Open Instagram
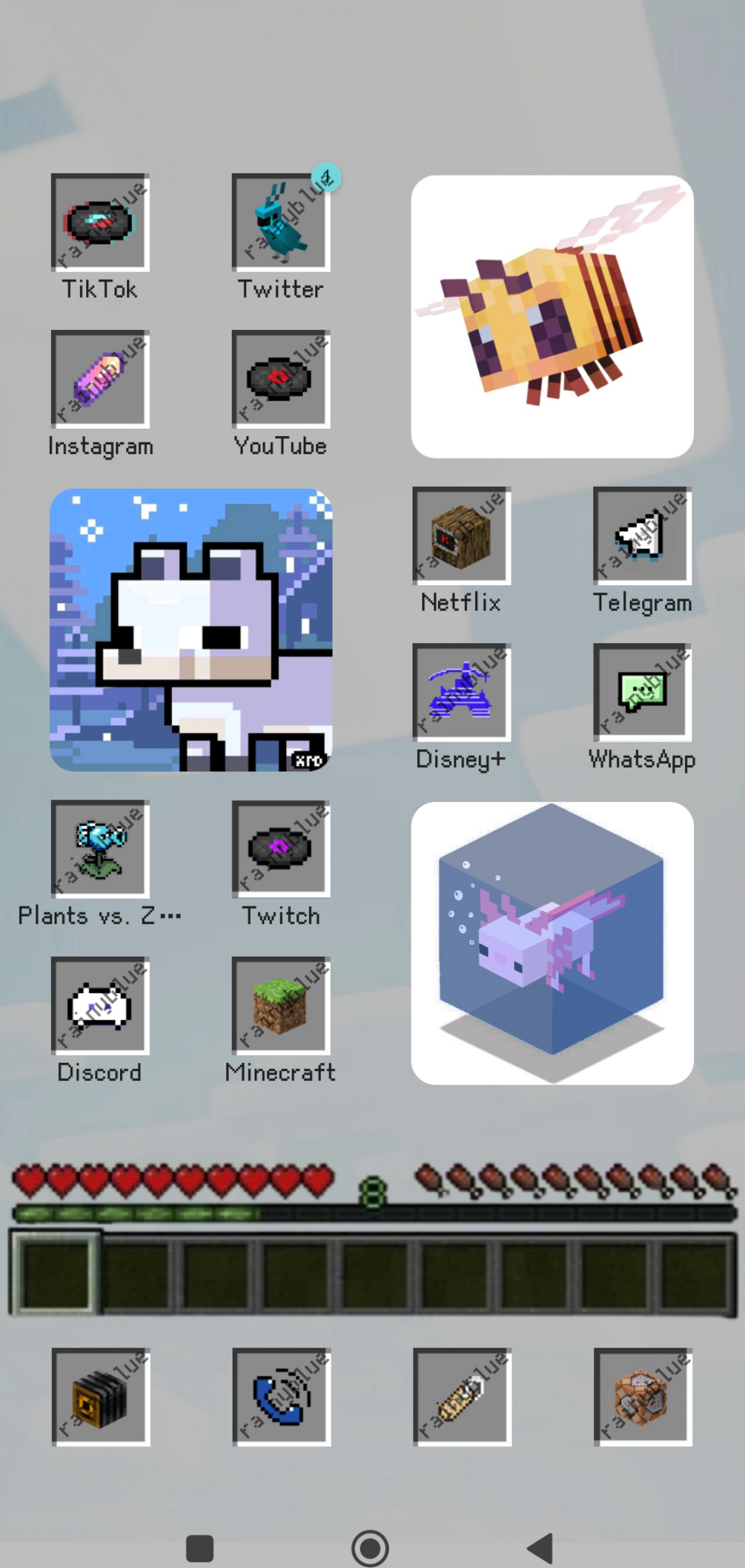The image size is (745, 1568). (100, 379)
